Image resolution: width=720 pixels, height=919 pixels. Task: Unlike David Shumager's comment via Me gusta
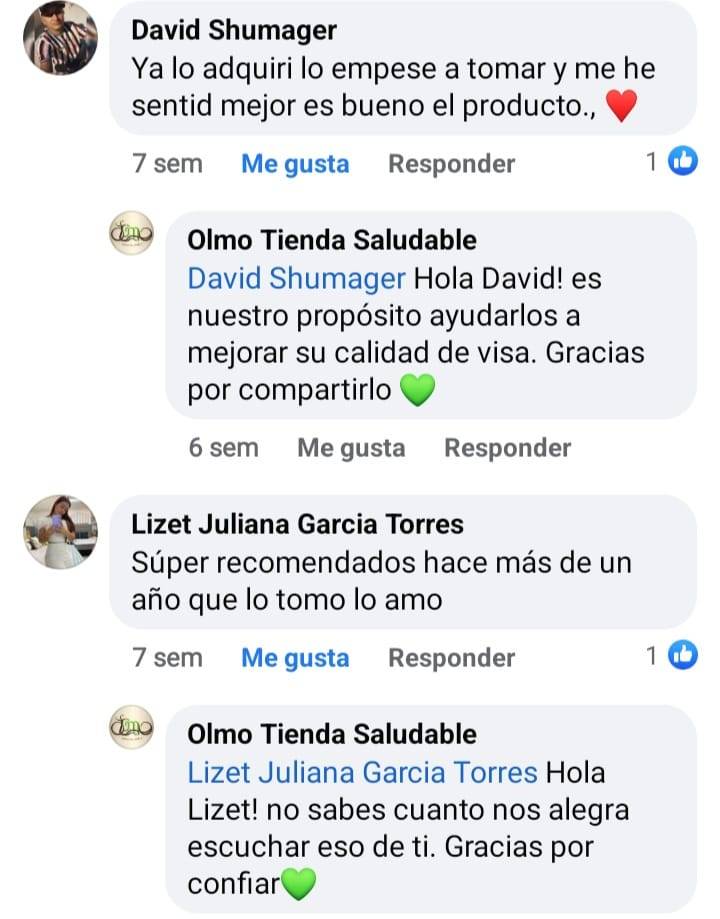point(295,163)
